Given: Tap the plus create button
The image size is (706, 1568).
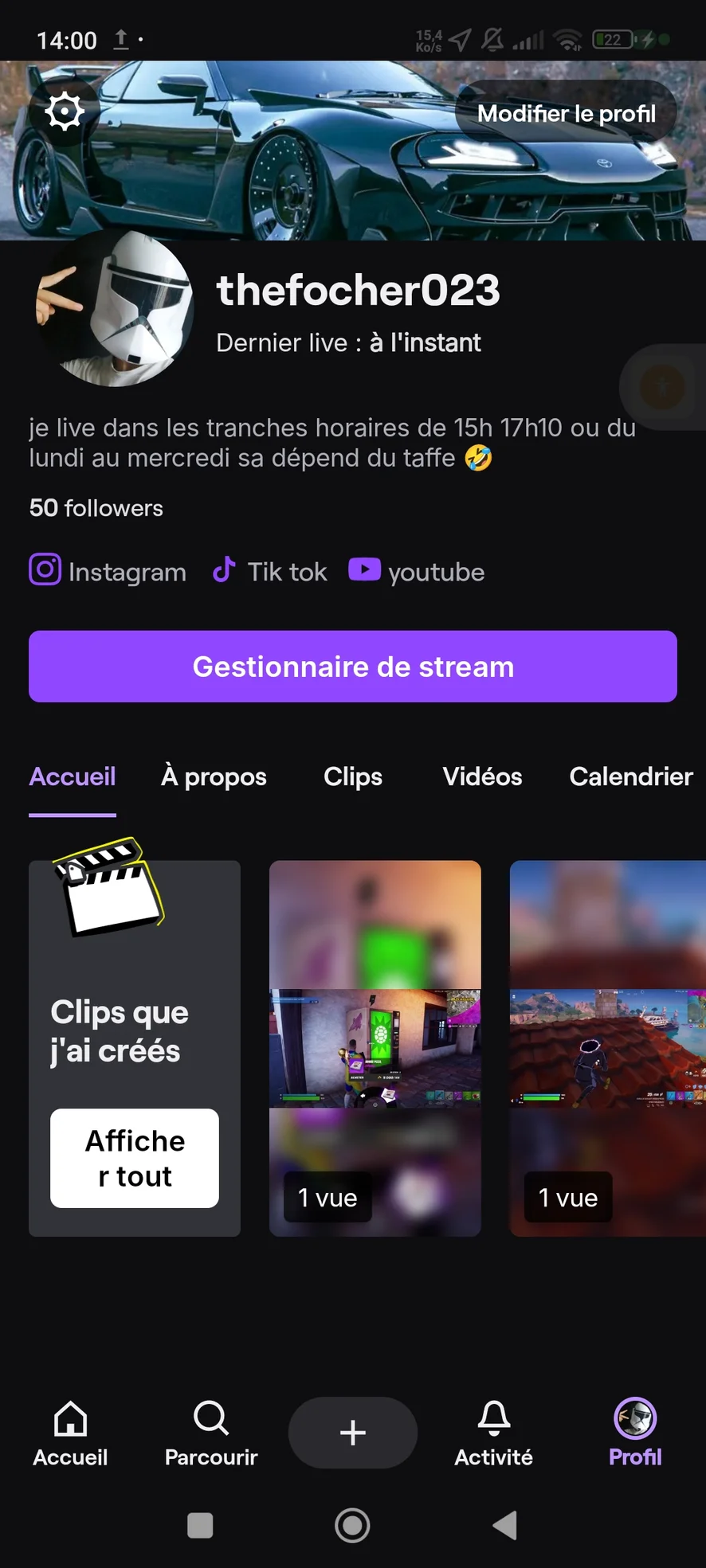Looking at the screenshot, I should (x=353, y=1433).
